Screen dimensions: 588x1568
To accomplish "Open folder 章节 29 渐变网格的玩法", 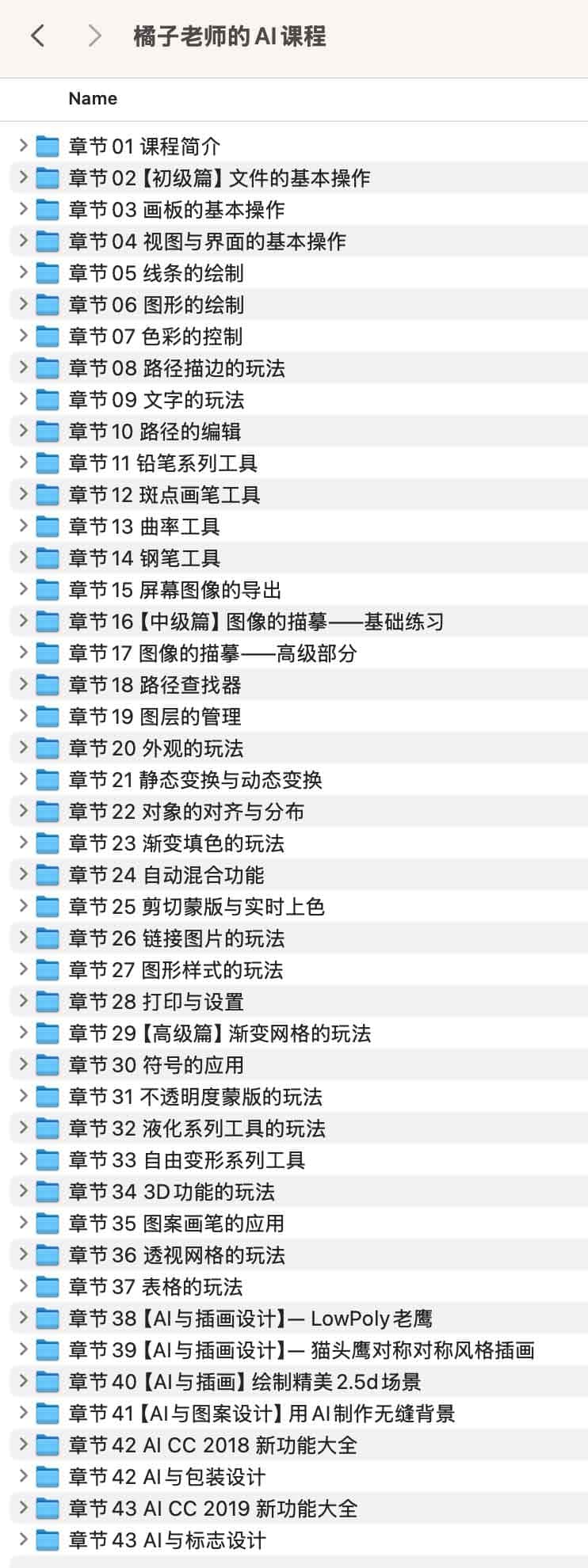I will tap(219, 1033).
